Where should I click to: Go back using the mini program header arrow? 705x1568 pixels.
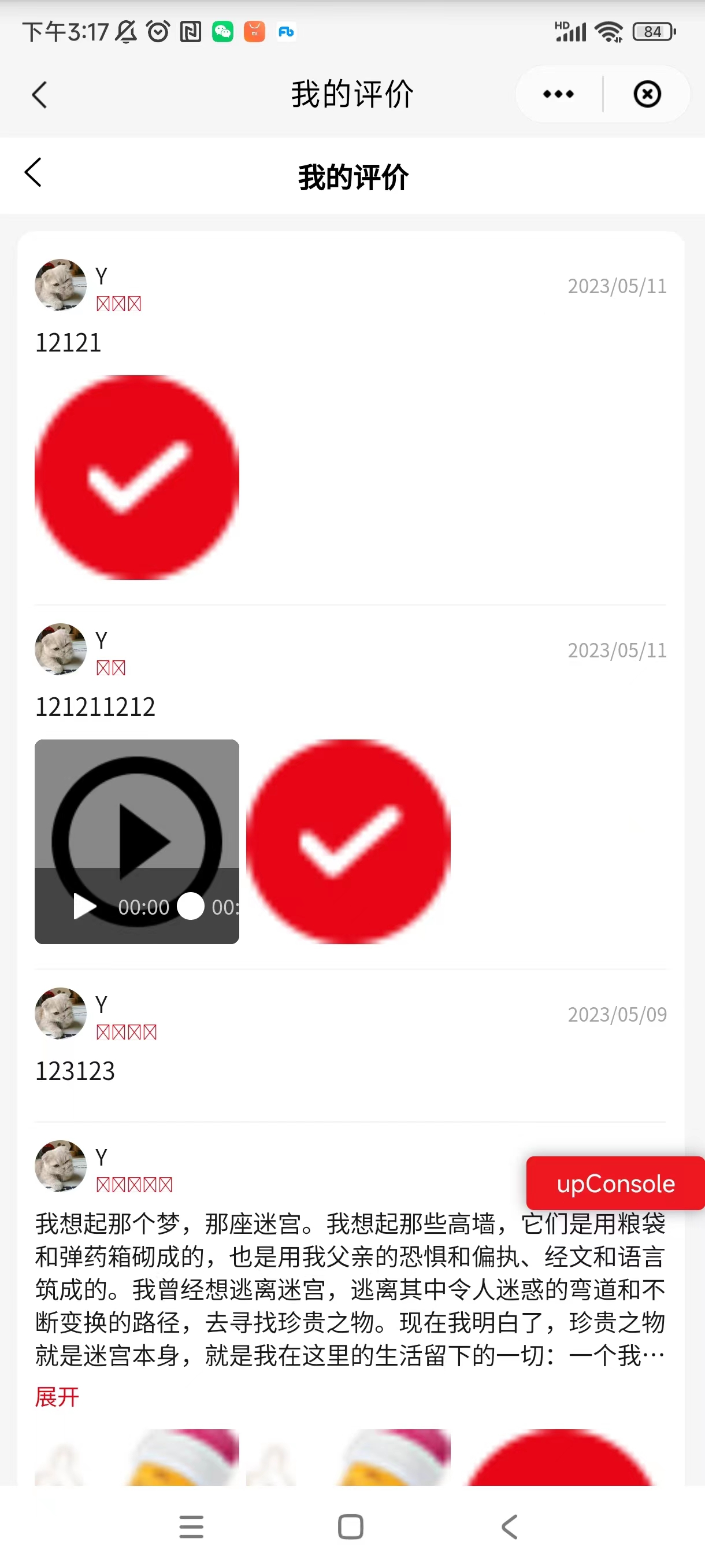(39, 95)
